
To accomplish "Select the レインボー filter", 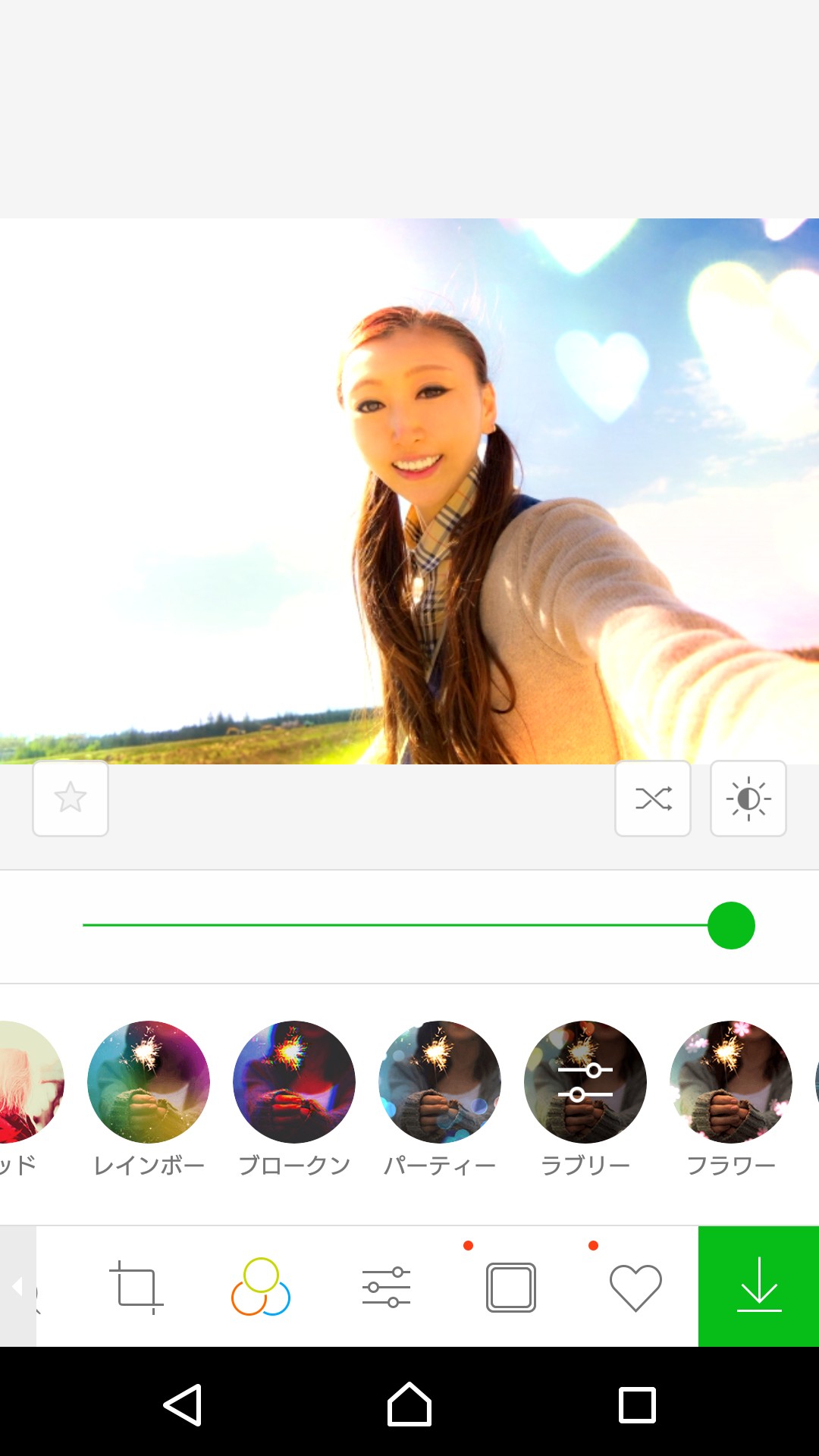I will pyautogui.click(x=149, y=1081).
